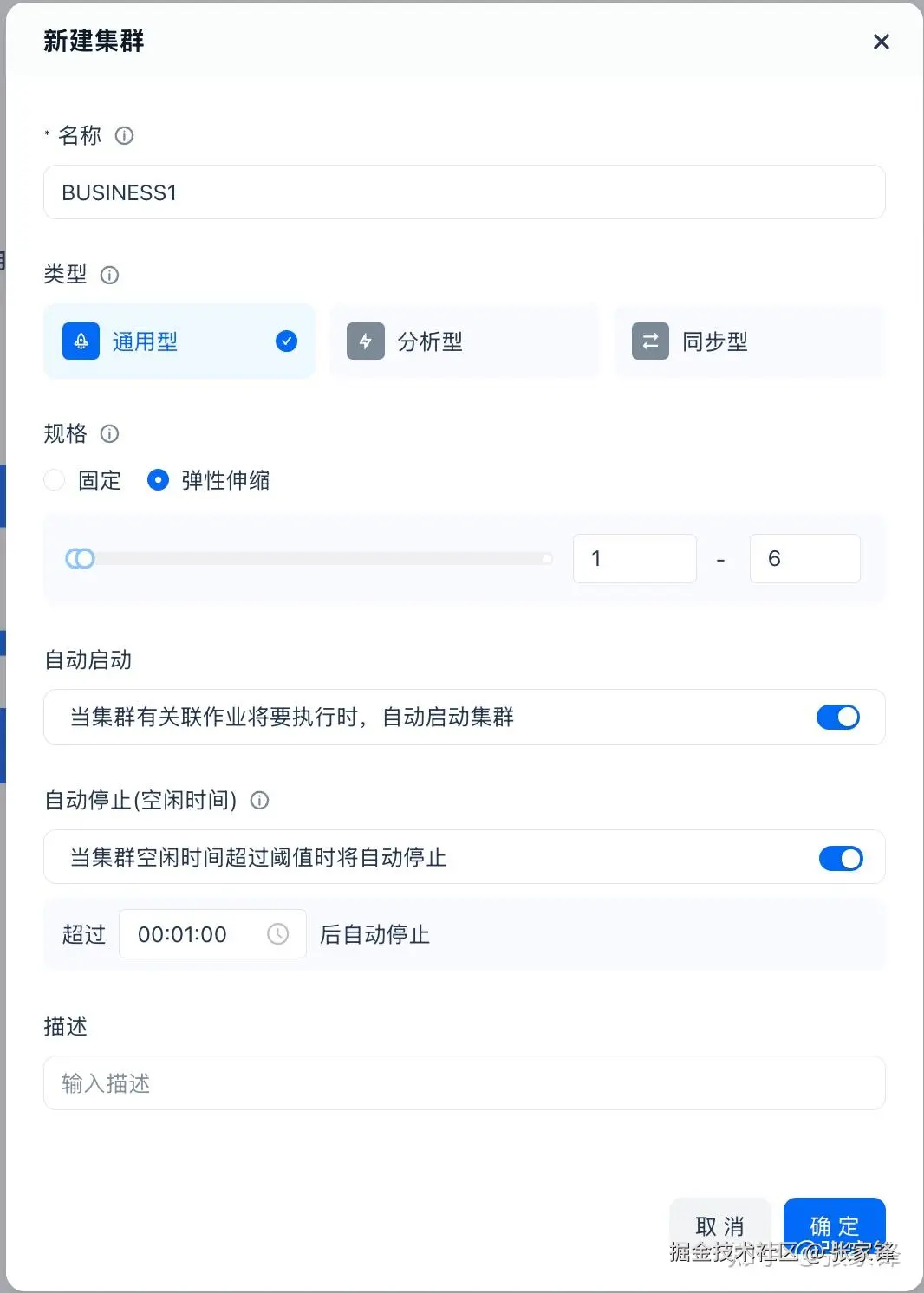Edit the maximum size field showing 6
The image size is (924, 1293).
click(x=804, y=559)
